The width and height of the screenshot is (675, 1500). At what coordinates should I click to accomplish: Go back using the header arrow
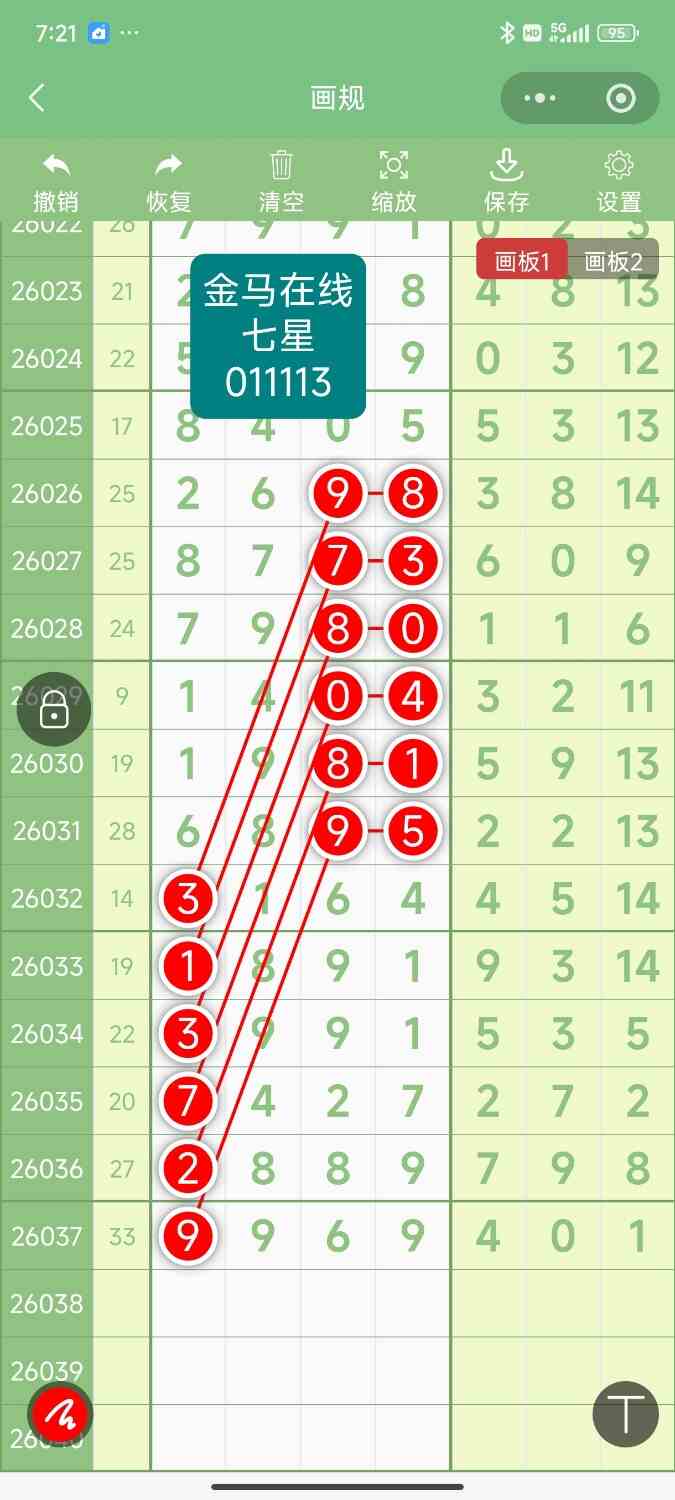coord(37,98)
